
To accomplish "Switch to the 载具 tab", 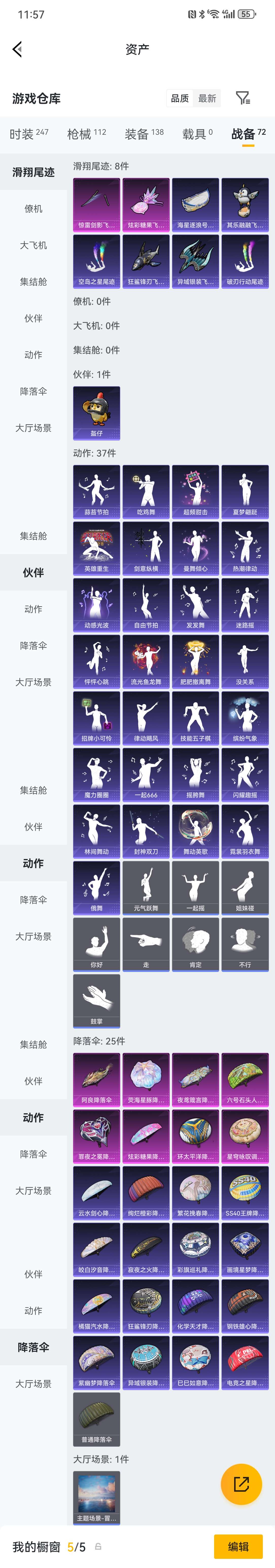I will (x=198, y=134).
